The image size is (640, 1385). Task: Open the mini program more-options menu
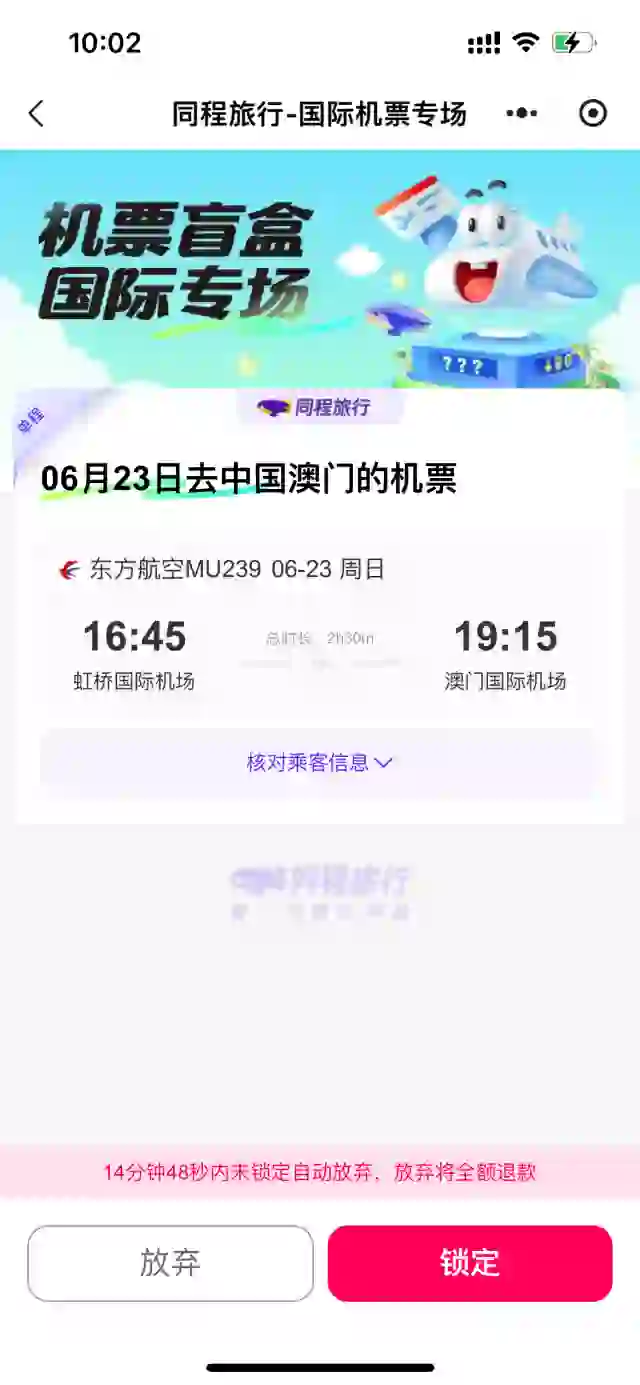coord(521,114)
